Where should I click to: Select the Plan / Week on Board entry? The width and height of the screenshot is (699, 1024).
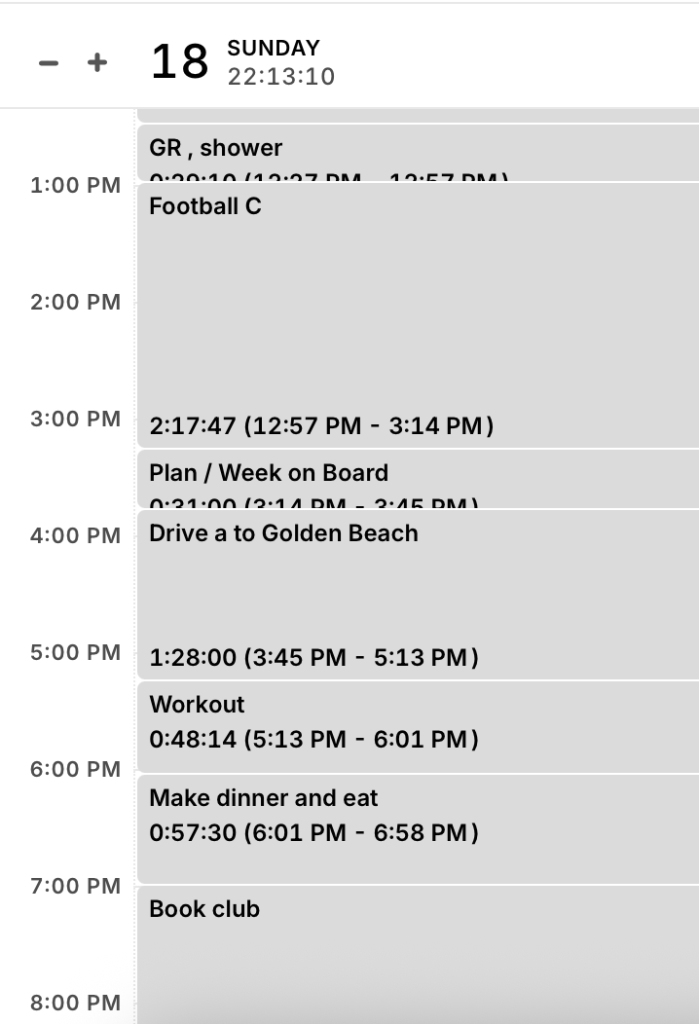[x=417, y=478]
